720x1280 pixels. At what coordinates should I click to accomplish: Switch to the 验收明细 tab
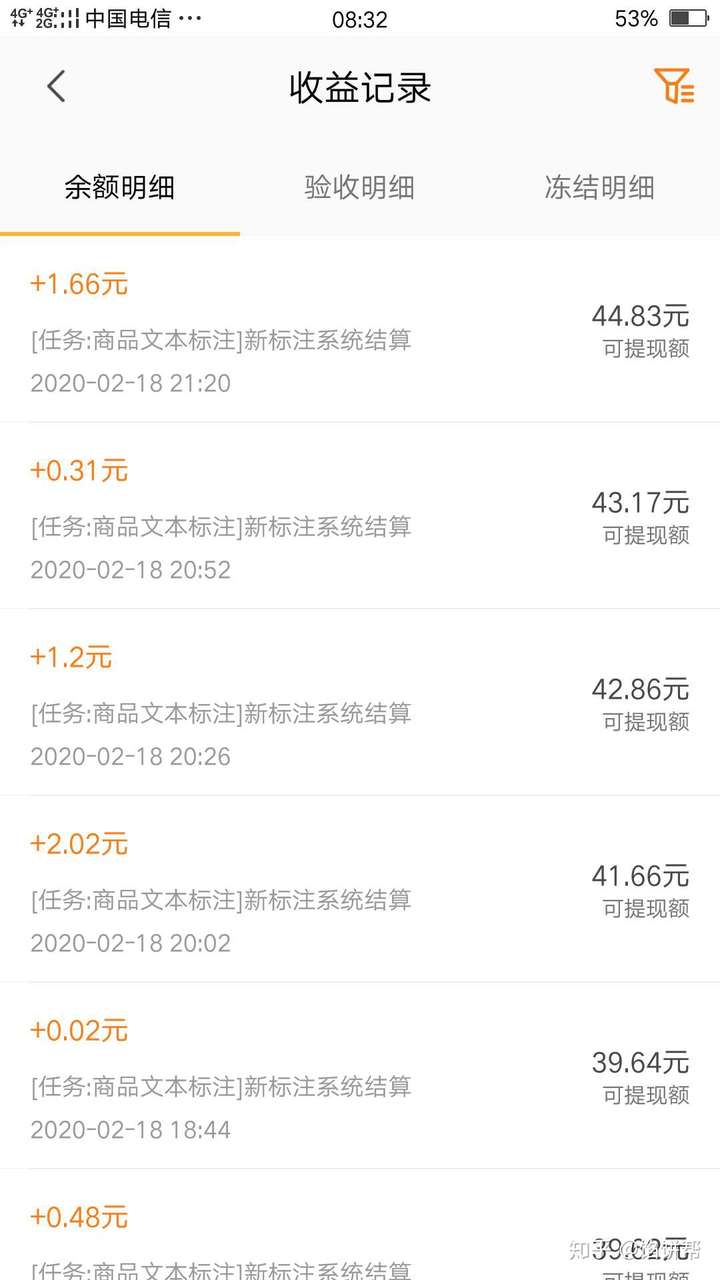click(360, 187)
